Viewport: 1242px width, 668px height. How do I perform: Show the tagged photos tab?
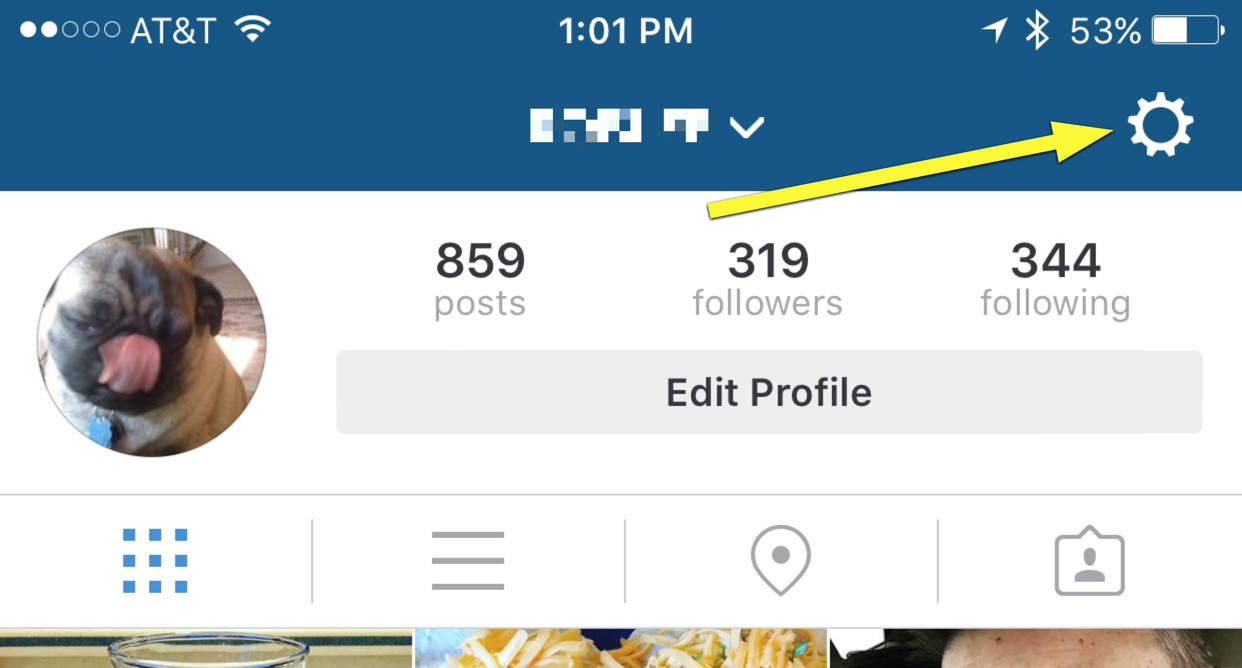(x=1089, y=561)
